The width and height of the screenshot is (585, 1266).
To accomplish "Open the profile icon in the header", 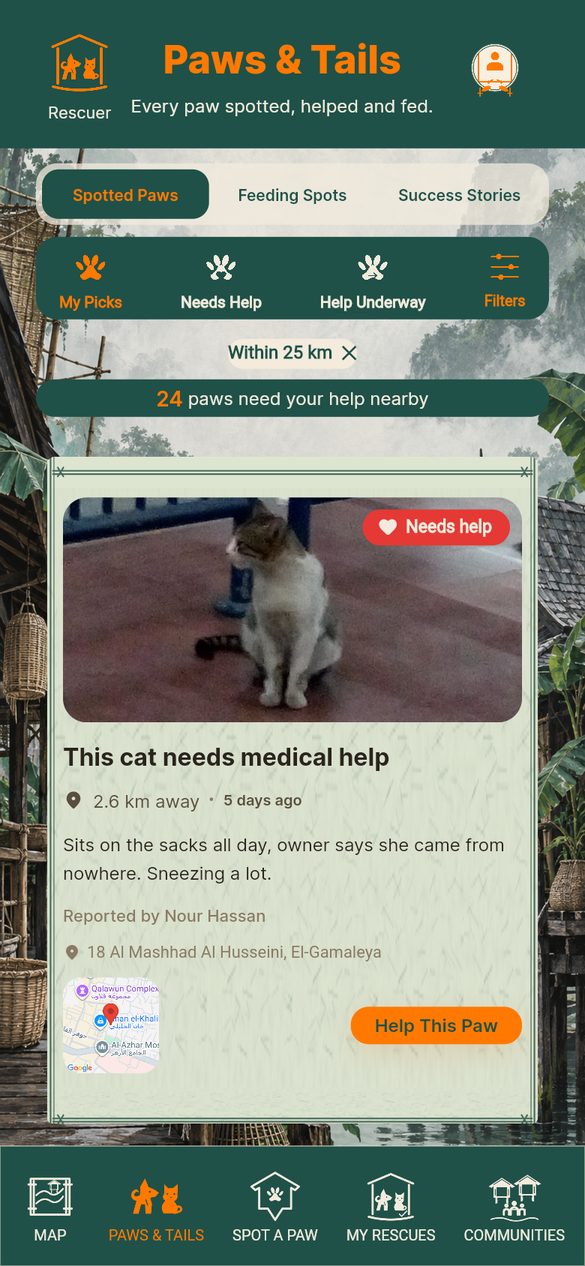I will point(494,69).
